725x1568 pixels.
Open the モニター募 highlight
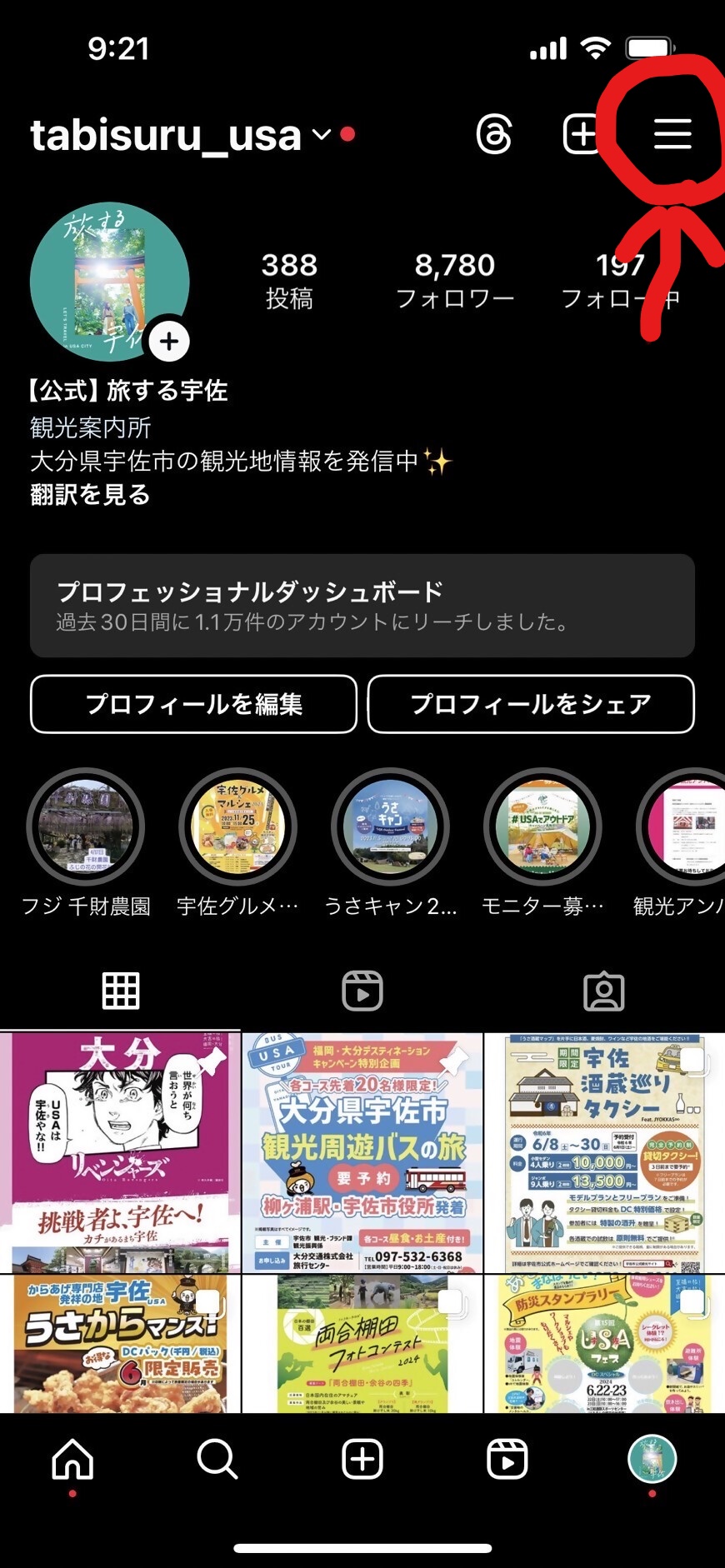[542, 826]
